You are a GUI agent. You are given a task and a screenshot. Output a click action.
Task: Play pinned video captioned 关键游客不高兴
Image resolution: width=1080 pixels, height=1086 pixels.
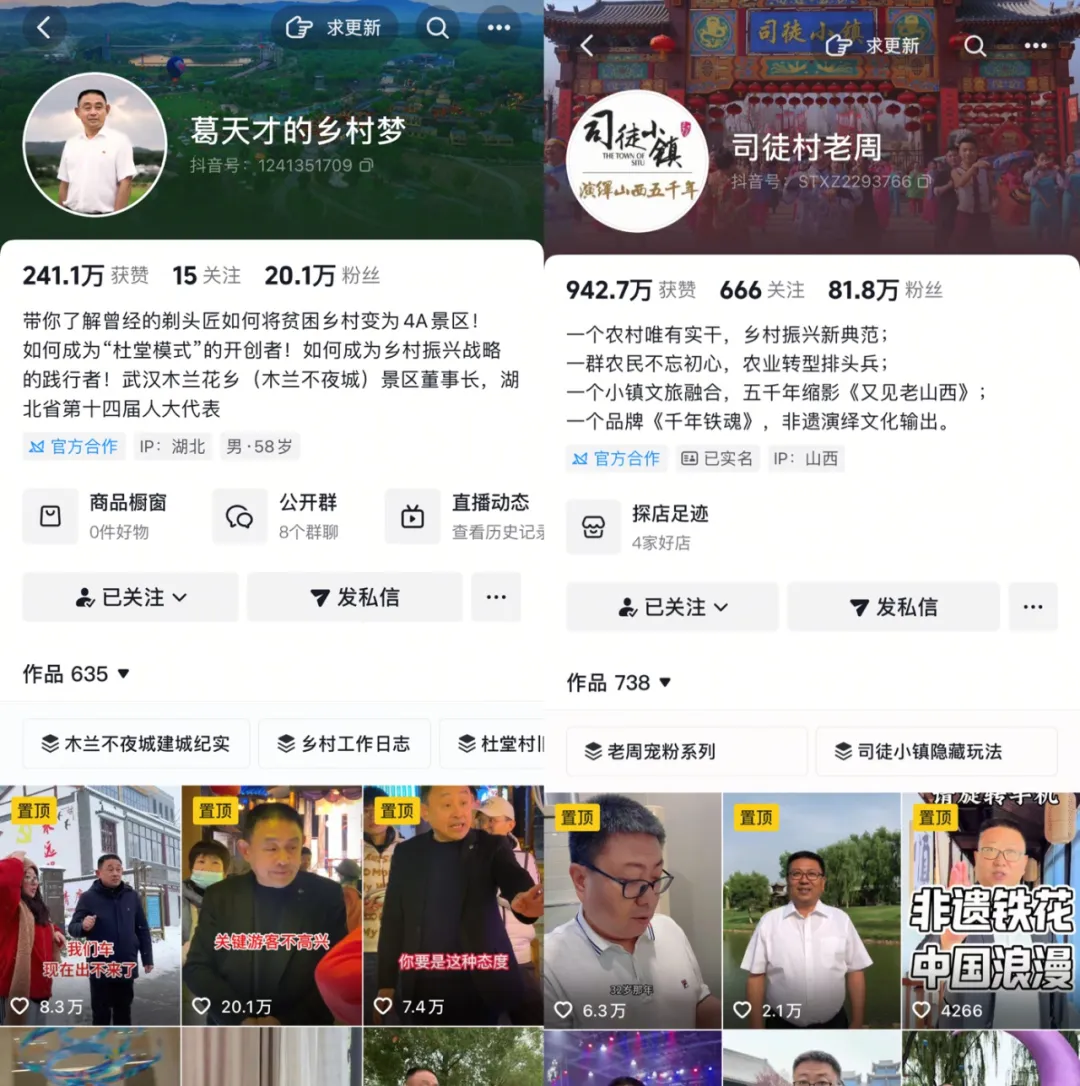click(271, 905)
